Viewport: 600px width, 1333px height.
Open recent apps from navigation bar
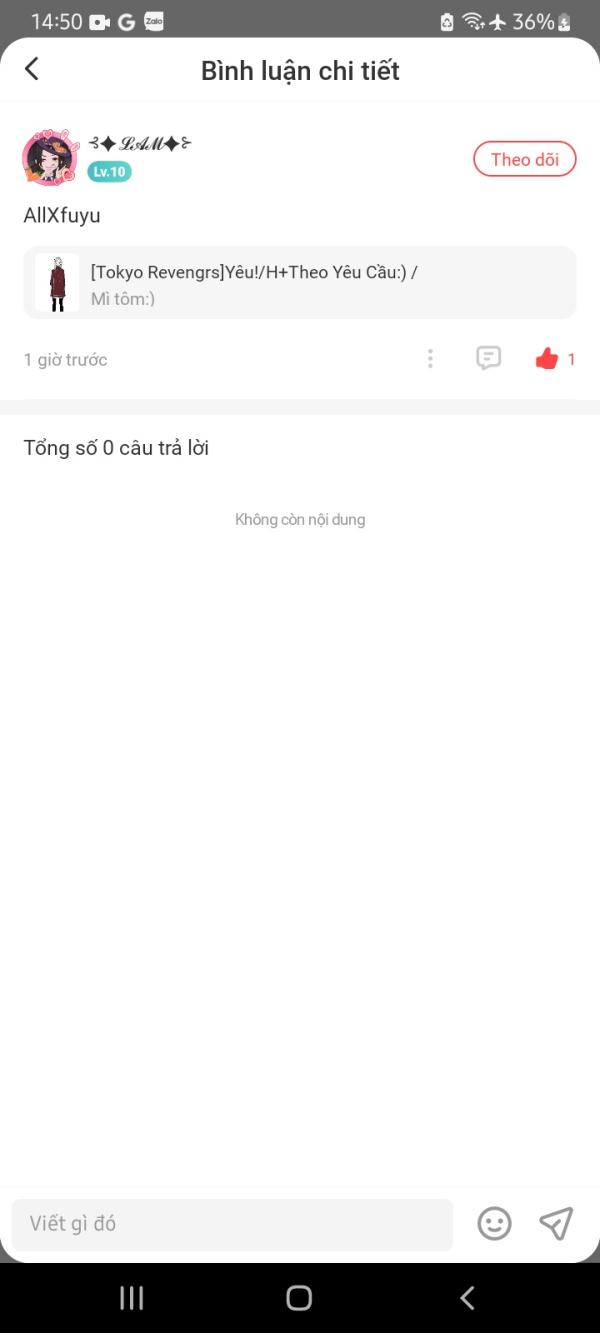(x=132, y=1298)
